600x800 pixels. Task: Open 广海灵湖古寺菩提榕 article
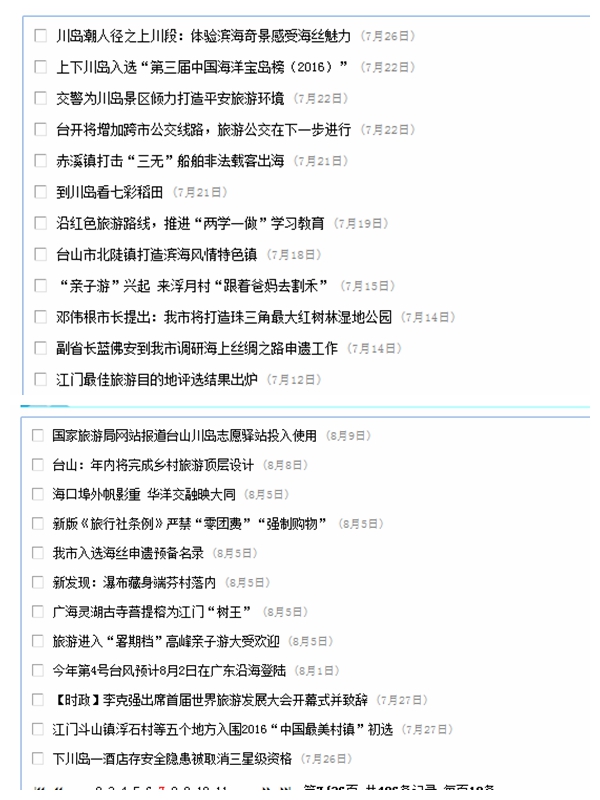tap(152, 611)
